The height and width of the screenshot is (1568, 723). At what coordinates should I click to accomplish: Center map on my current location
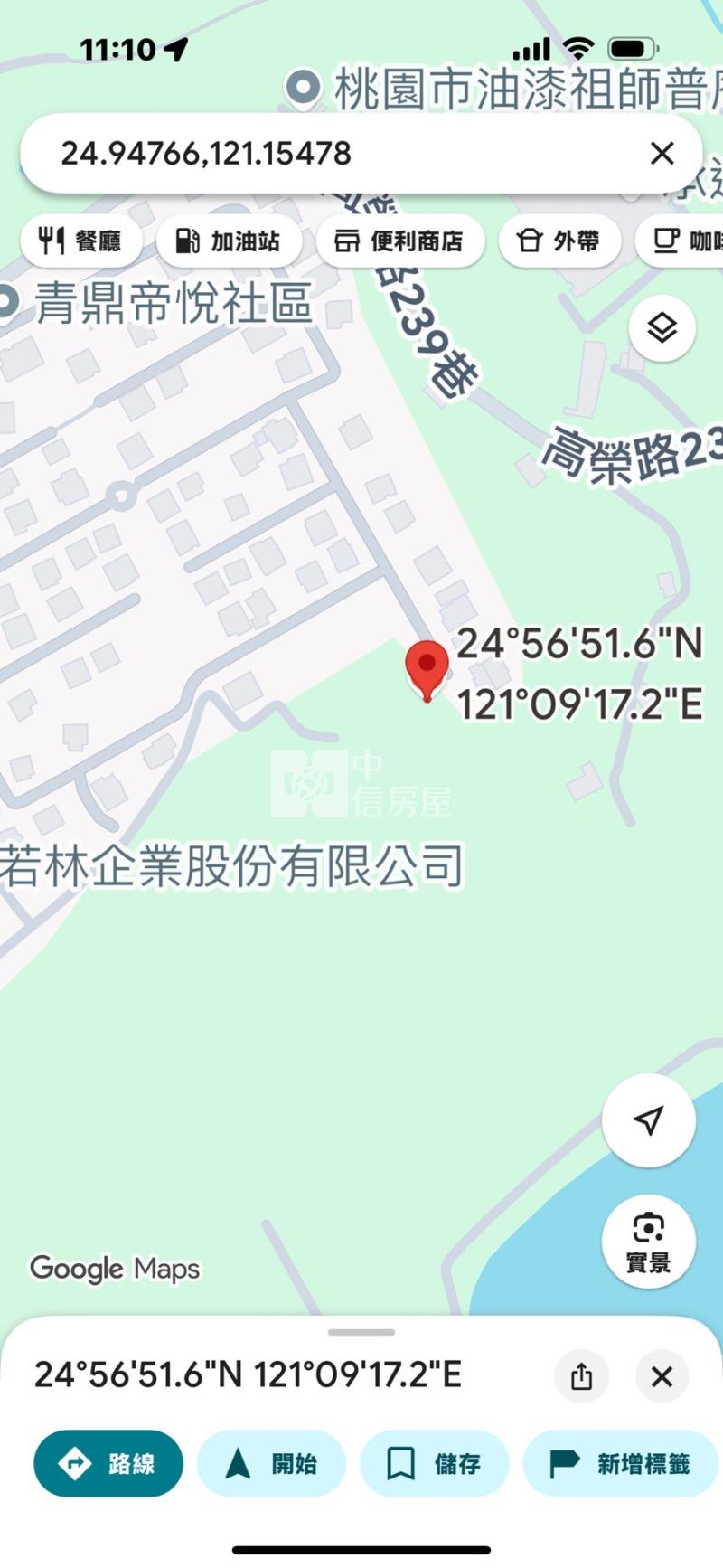[648, 1120]
